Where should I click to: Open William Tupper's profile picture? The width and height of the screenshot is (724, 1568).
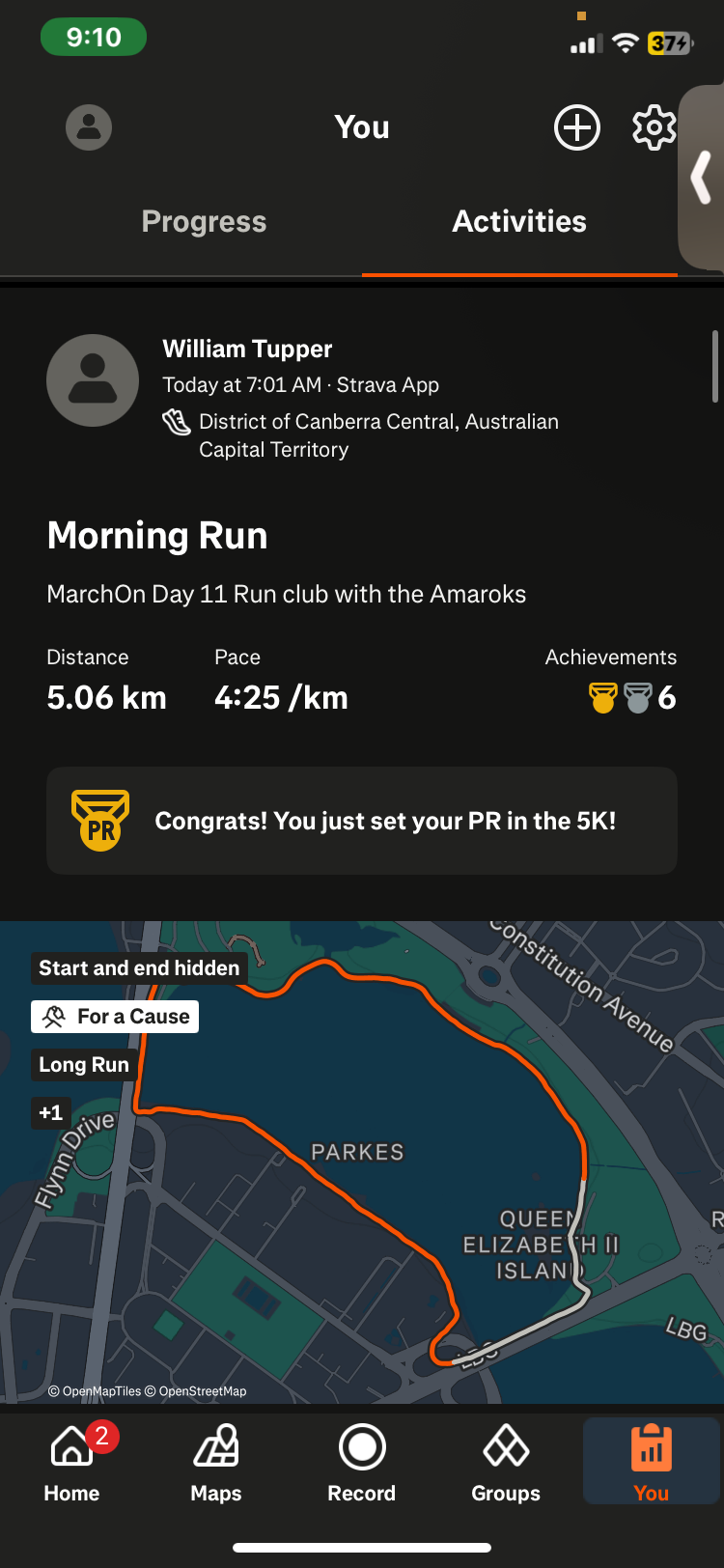pyautogui.click(x=93, y=380)
